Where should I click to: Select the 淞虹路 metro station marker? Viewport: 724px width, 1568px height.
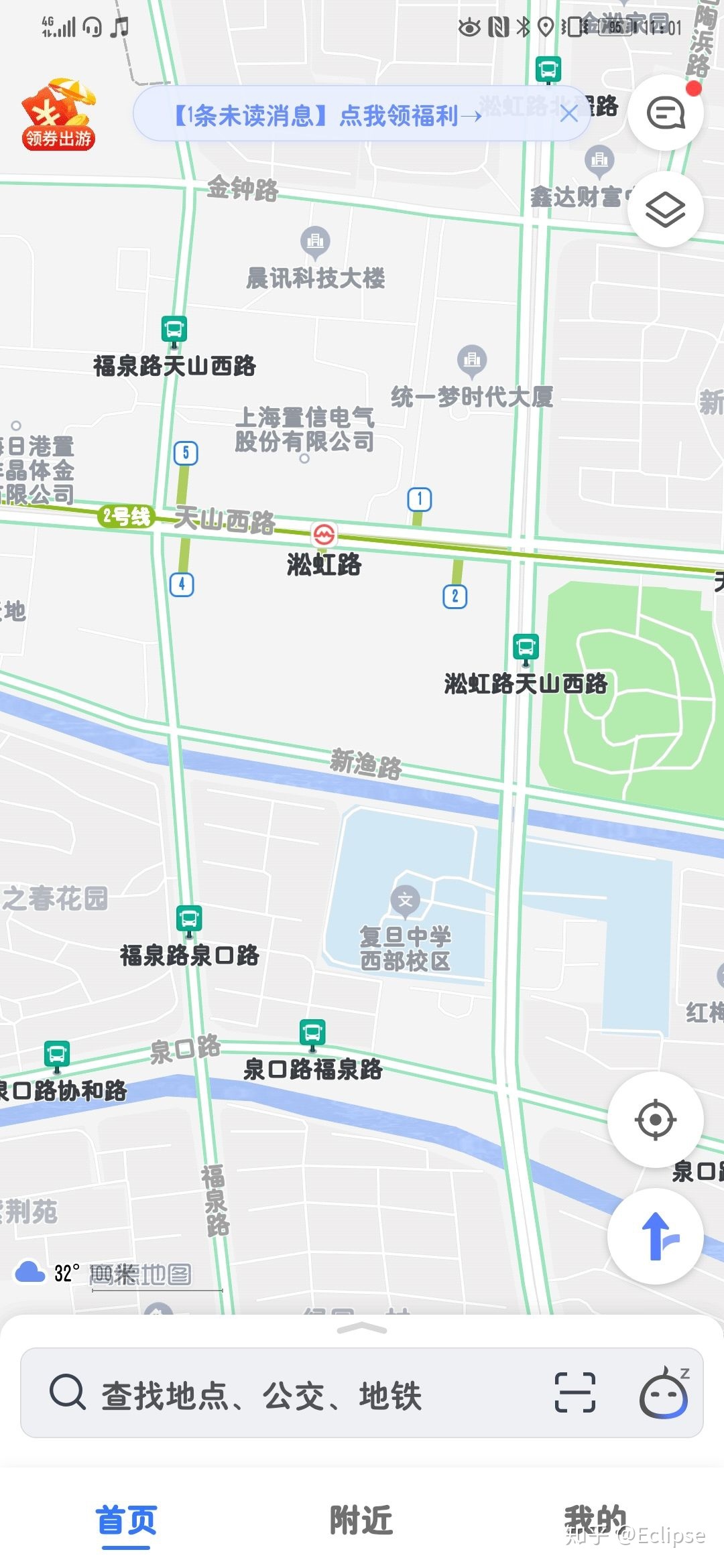click(324, 535)
